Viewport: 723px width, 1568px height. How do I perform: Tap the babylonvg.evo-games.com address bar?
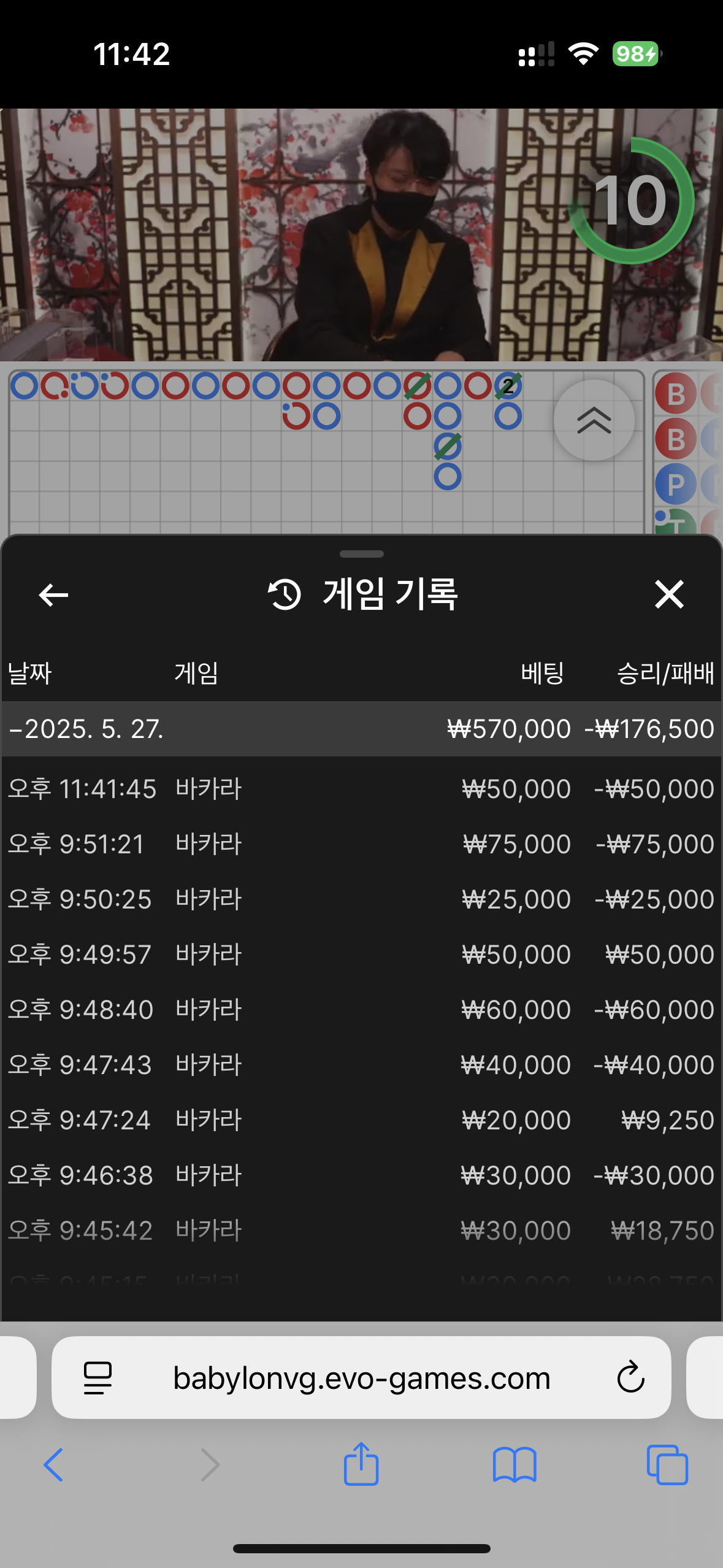pyautogui.click(x=361, y=1378)
